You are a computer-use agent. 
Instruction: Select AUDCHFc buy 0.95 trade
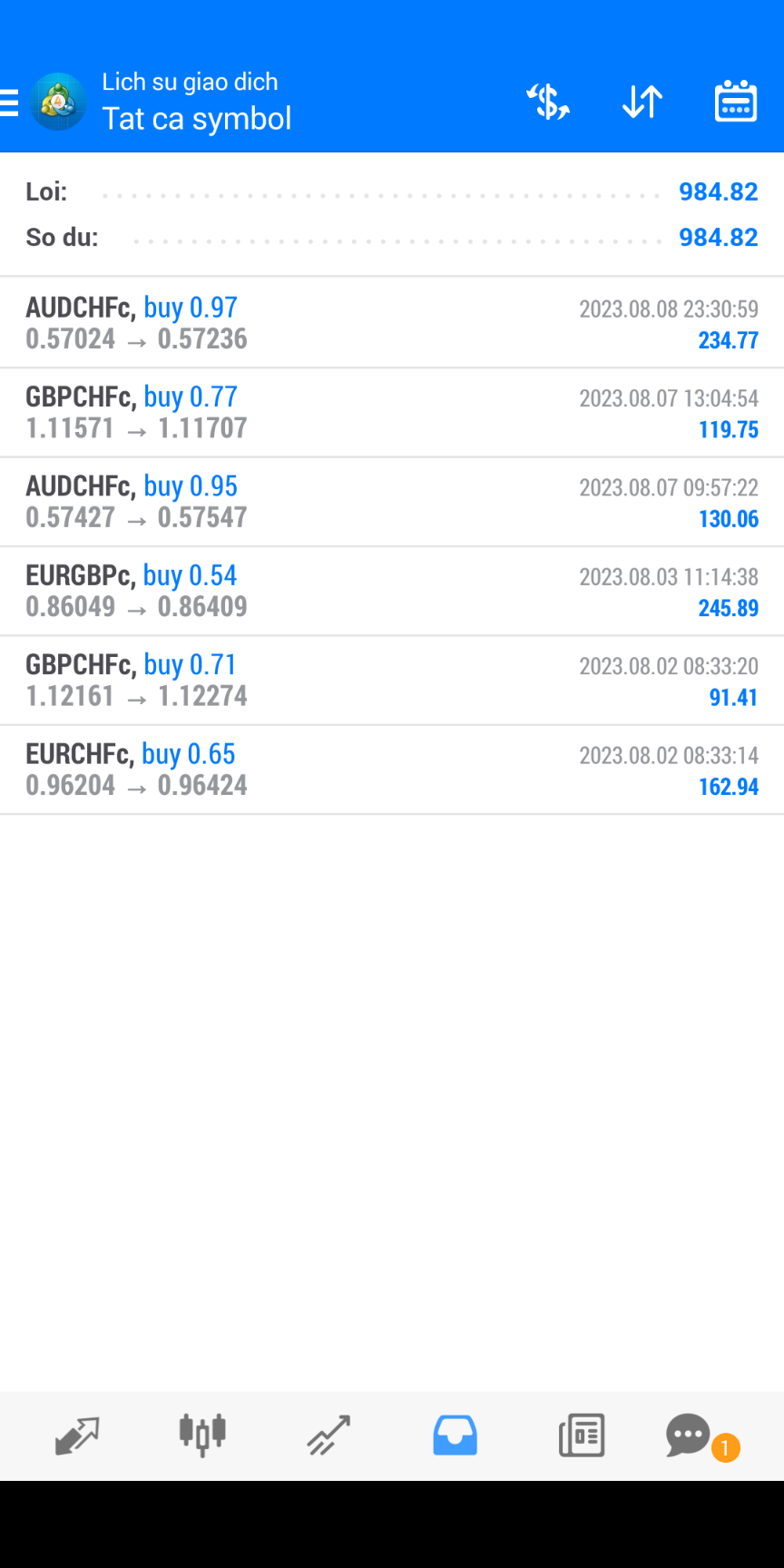click(x=392, y=502)
